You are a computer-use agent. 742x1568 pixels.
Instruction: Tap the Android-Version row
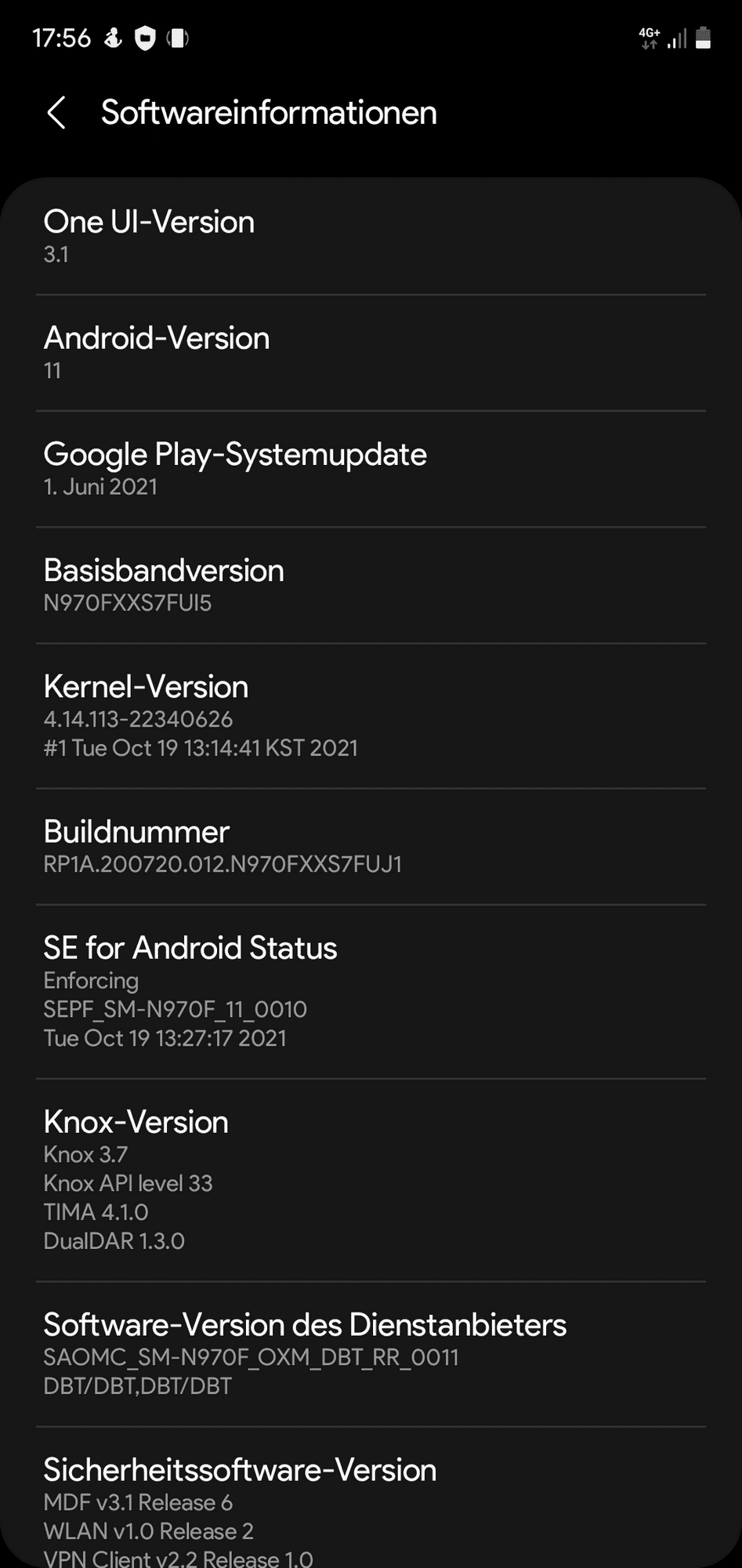[x=371, y=352]
